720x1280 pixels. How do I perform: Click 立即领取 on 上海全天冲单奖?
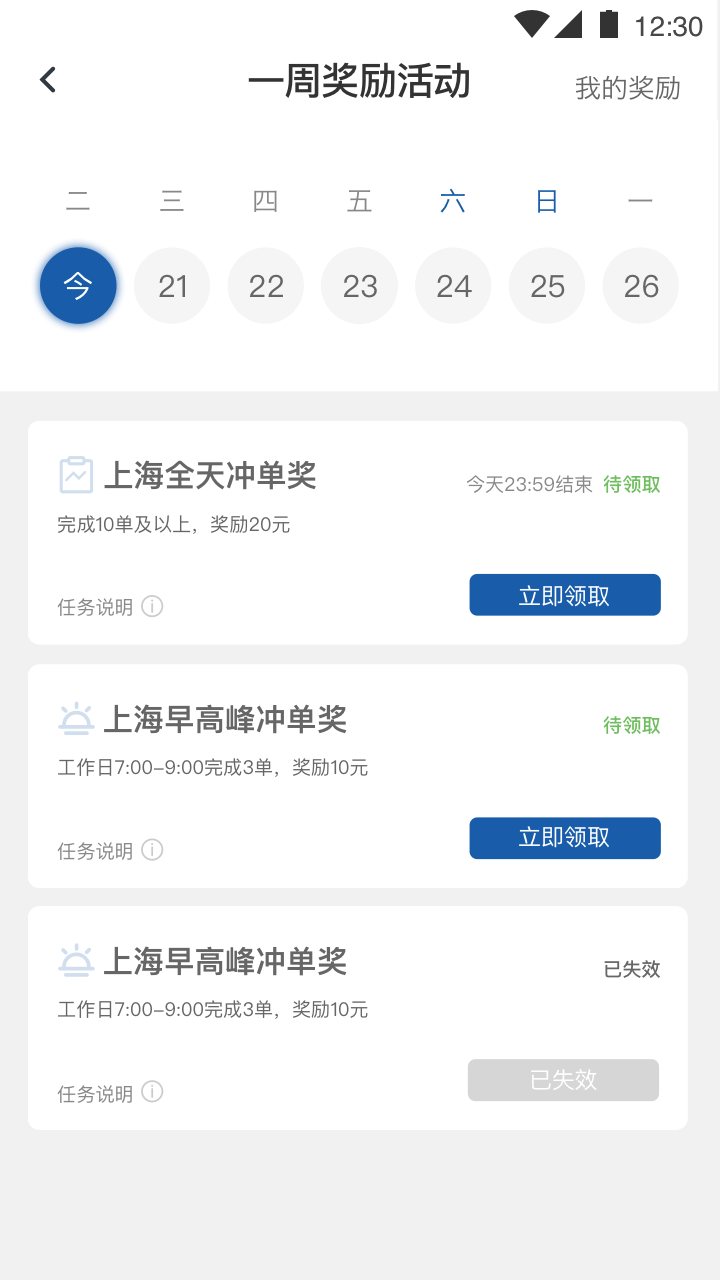pyautogui.click(x=564, y=594)
